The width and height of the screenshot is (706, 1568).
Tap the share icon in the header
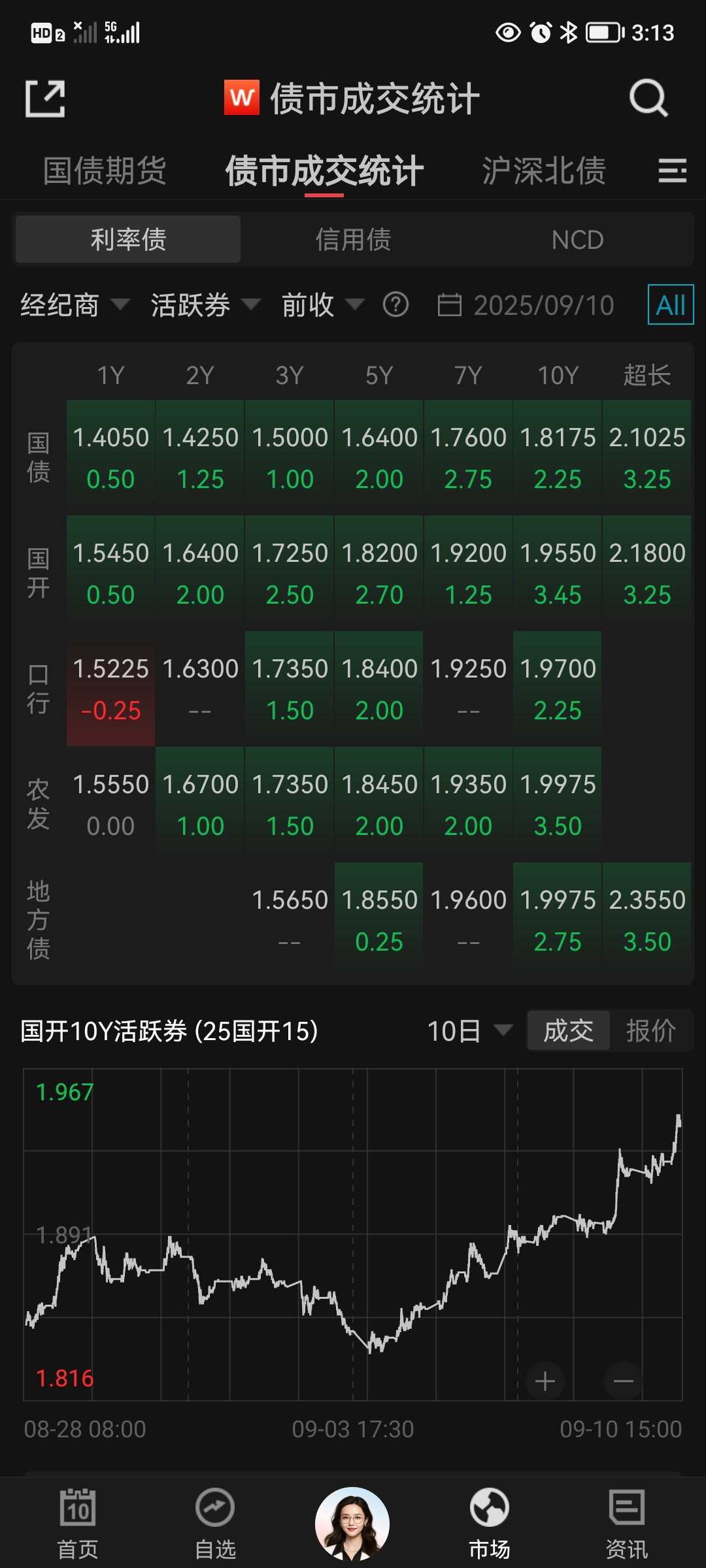pos(45,99)
